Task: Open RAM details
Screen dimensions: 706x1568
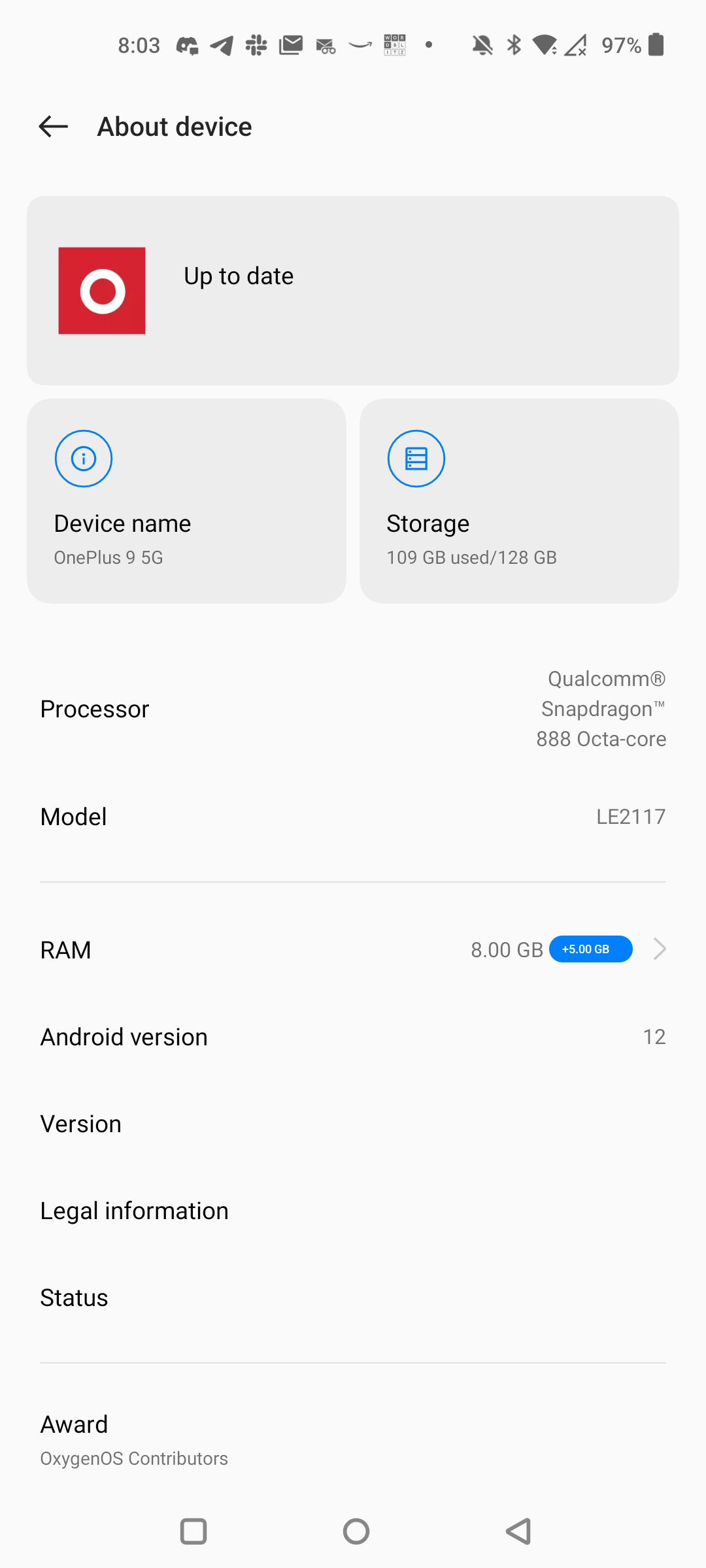Action: pyautogui.click(x=353, y=949)
